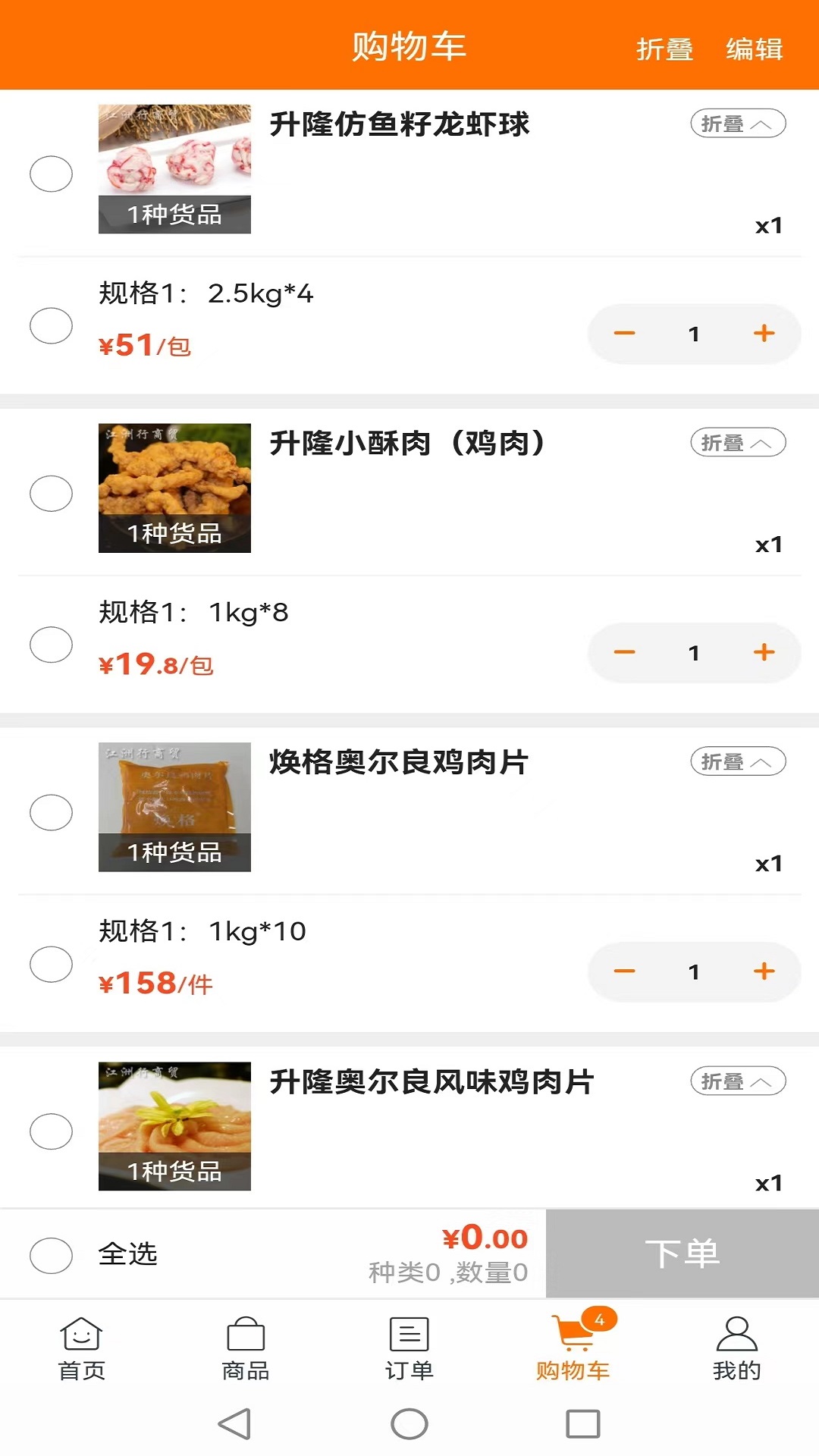Decrease quantity of 1kg*10 spec
The image size is (819, 1456).
624,971
